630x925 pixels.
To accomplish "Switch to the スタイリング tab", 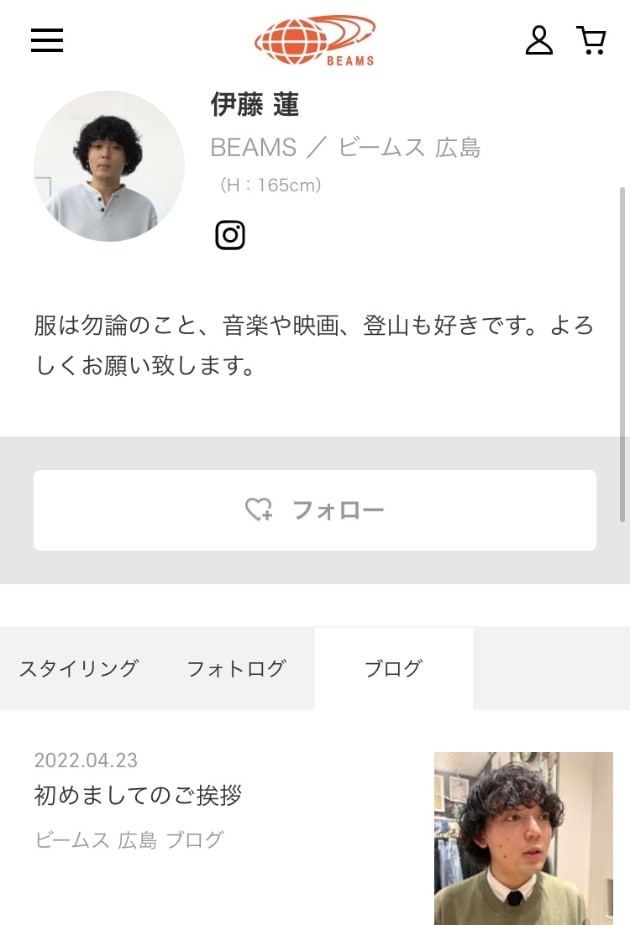I will 79,669.
